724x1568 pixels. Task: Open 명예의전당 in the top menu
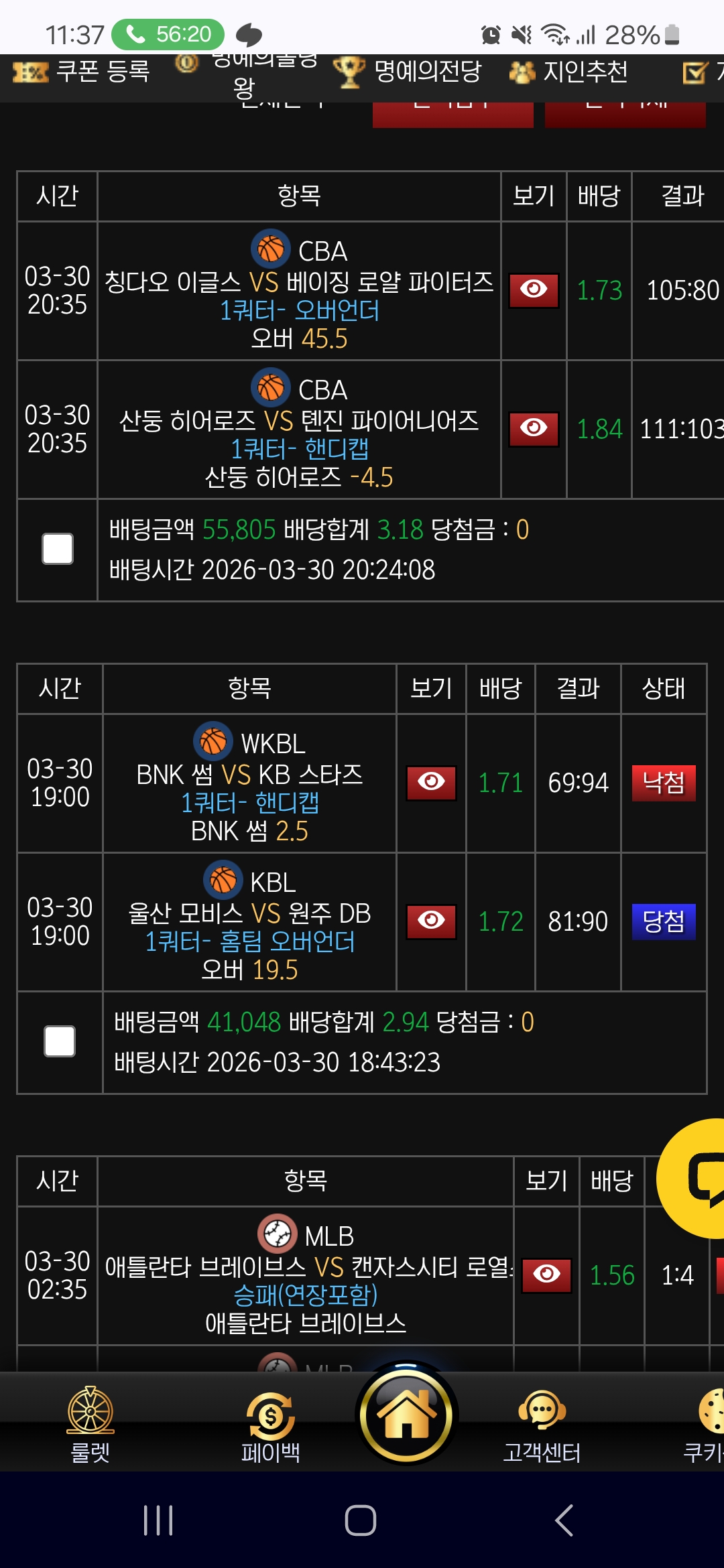click(x=409, y=71)
